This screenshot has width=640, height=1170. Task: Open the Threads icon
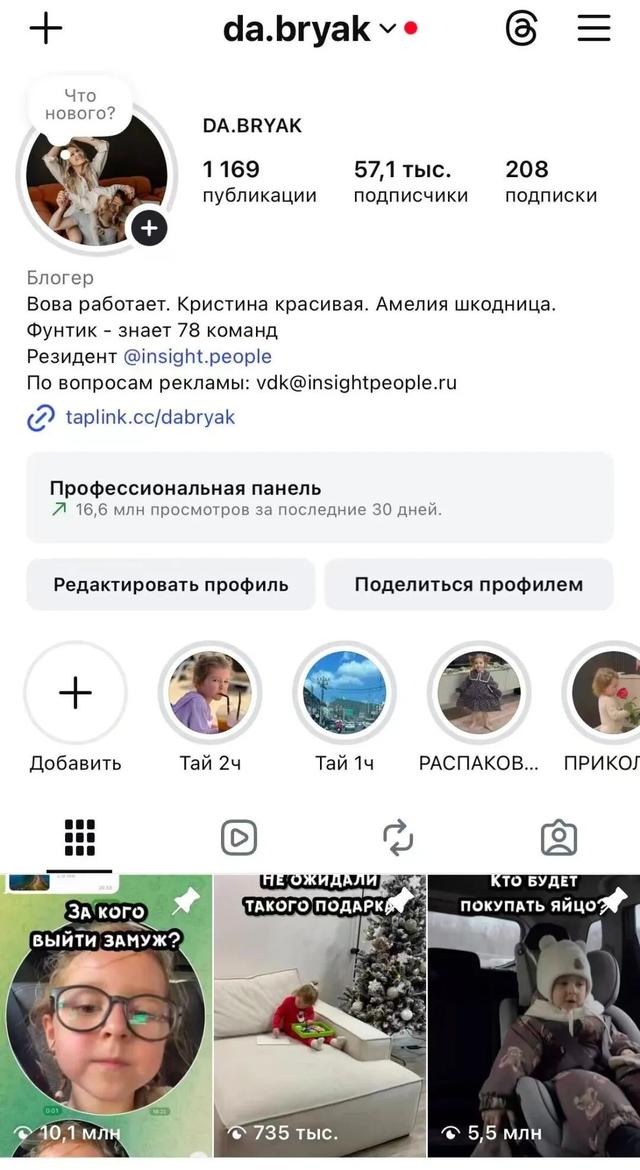(521, 30)
